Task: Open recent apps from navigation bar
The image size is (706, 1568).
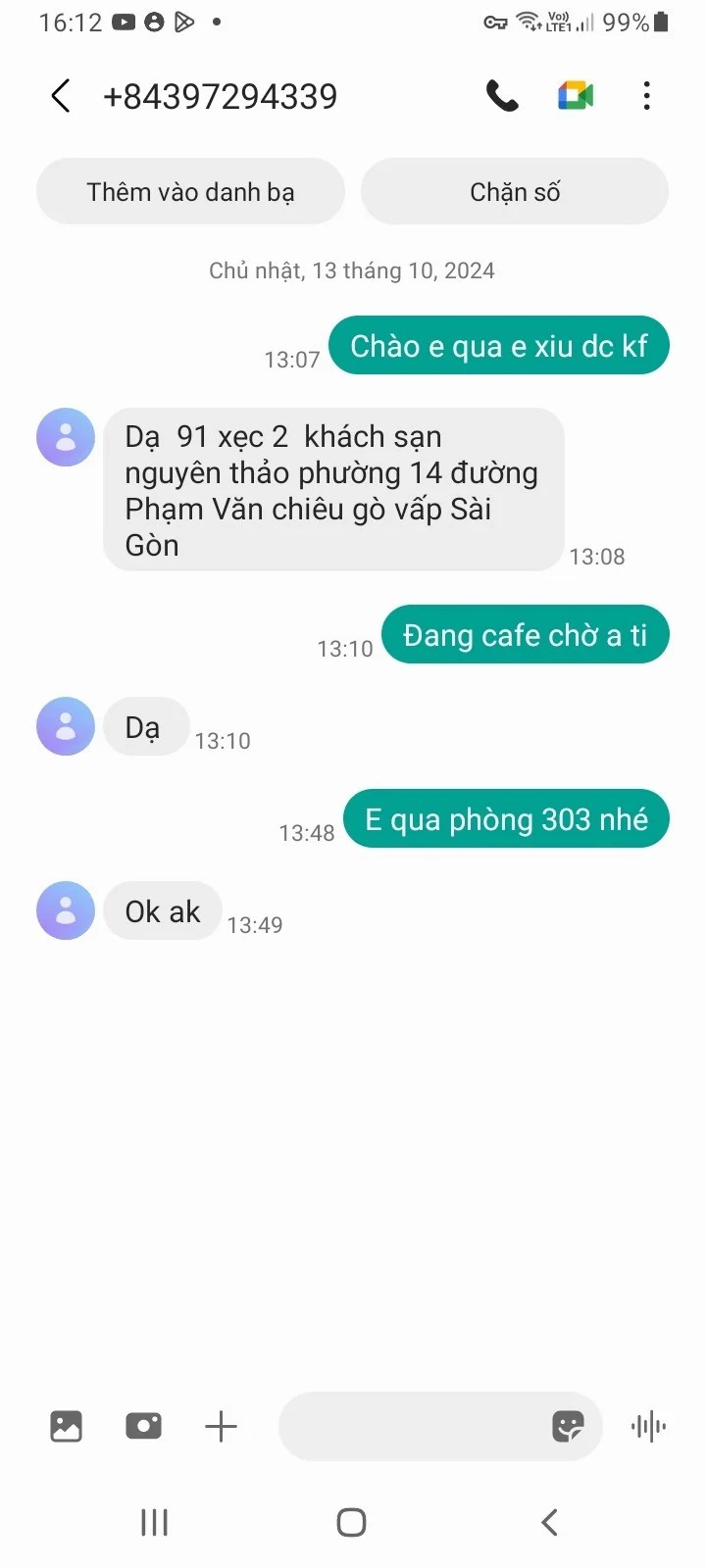Action: point(155,1522)
